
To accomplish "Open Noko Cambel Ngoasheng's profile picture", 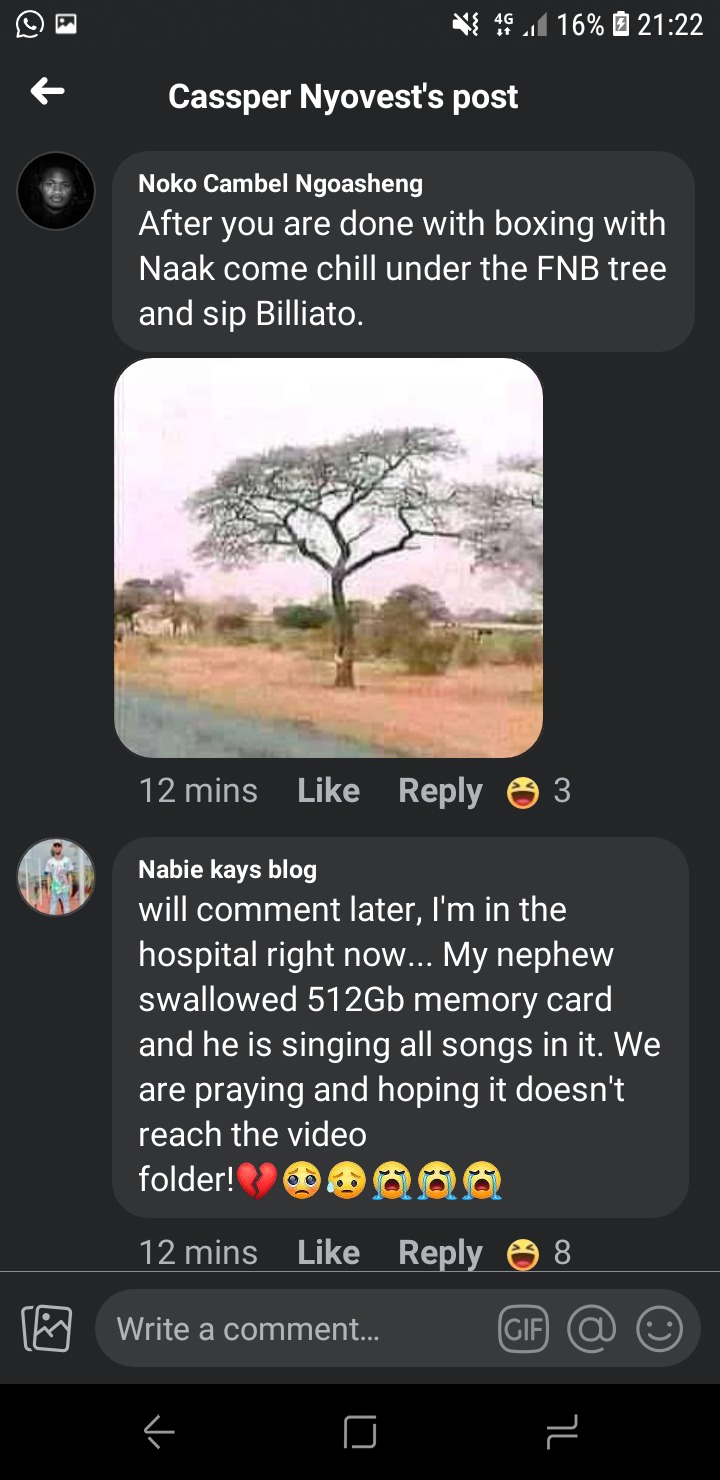I will [56, 191].
